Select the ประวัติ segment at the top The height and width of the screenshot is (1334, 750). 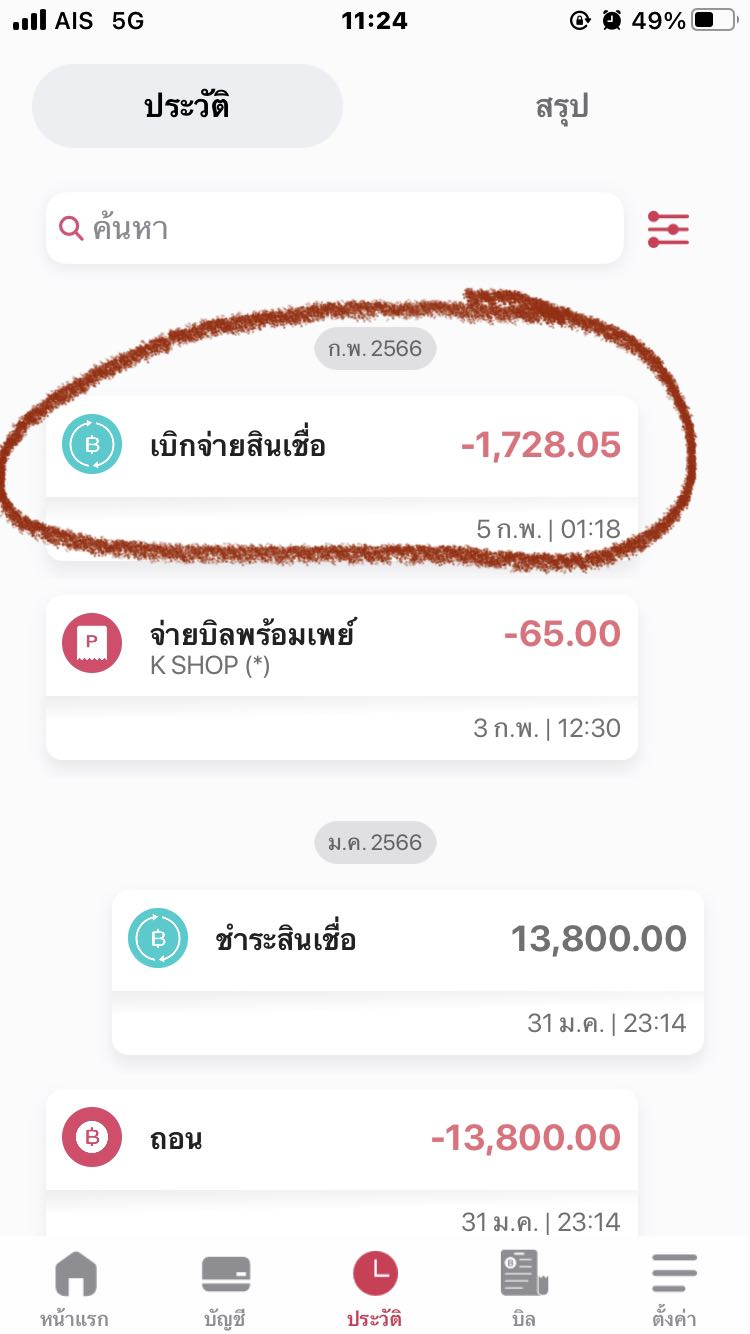tap(187, 106)
